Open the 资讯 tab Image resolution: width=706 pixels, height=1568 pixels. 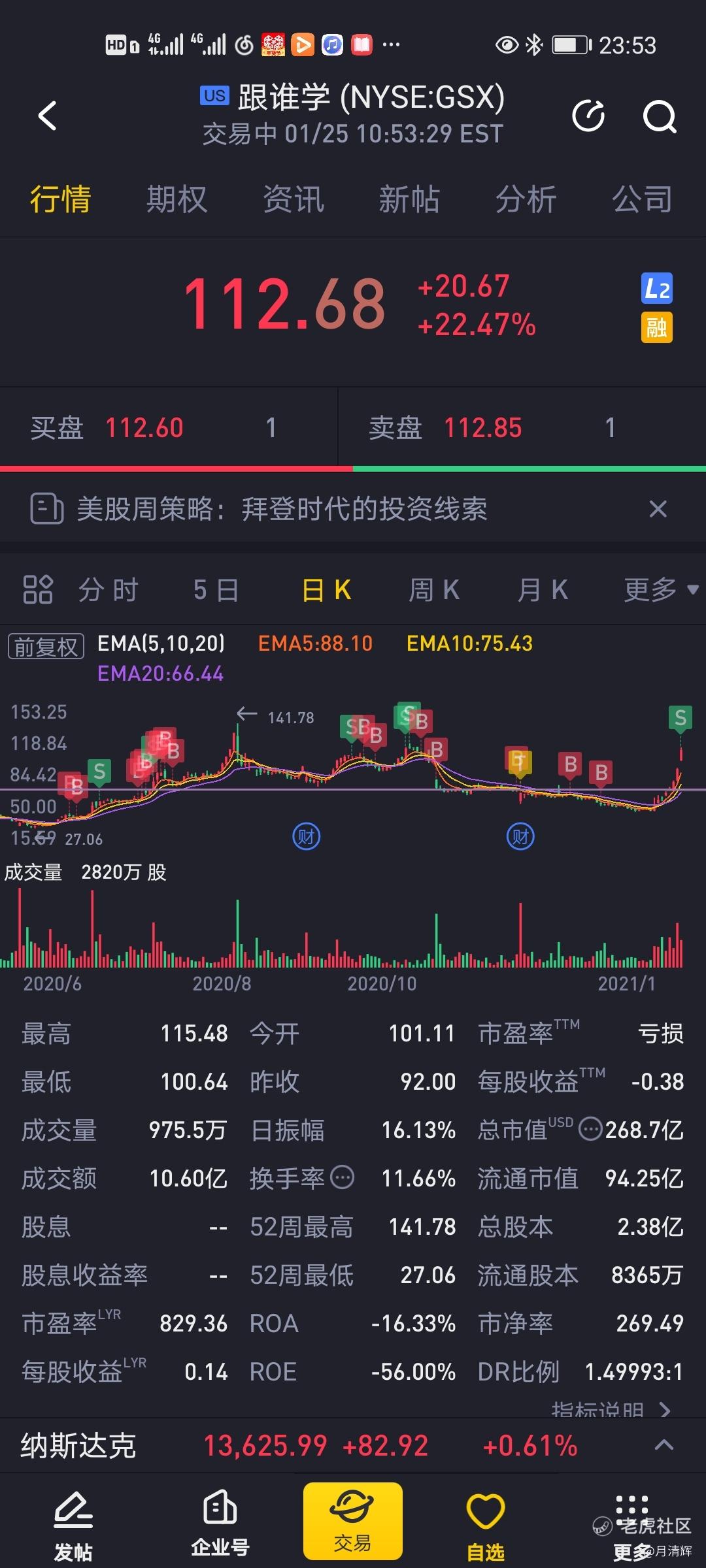pyautogui.click(x=293, y=199)
